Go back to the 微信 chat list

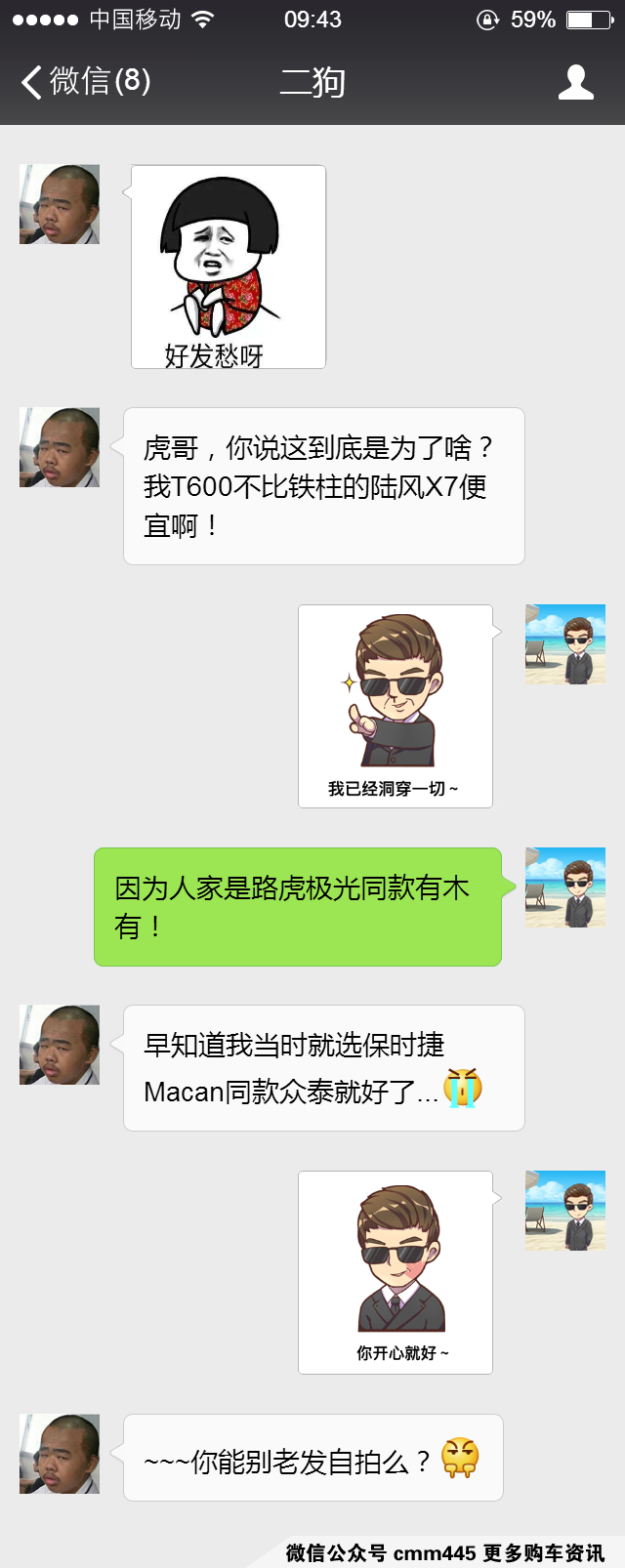tap(84, 81)
